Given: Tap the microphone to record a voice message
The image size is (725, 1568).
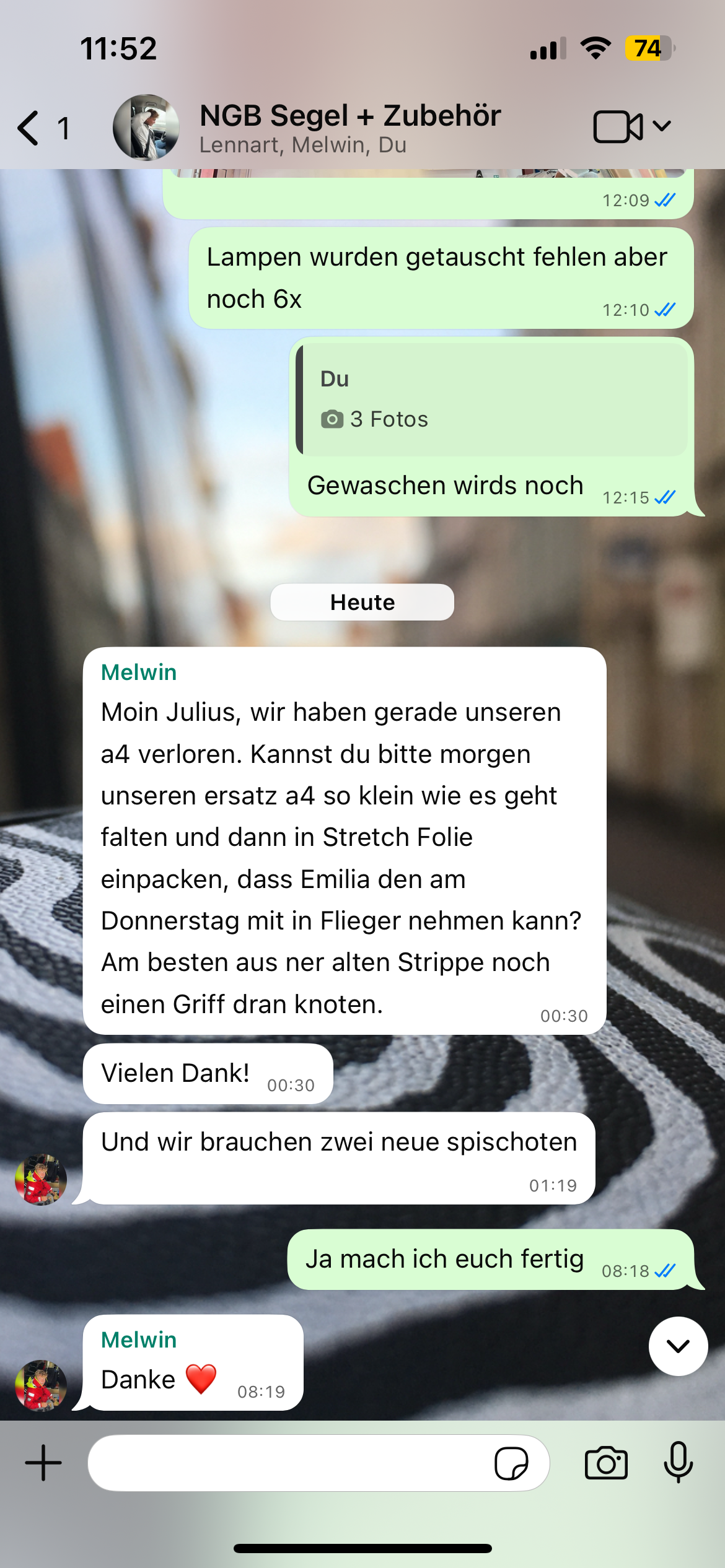Looking at the screenshot, I should click(679, 1462).
